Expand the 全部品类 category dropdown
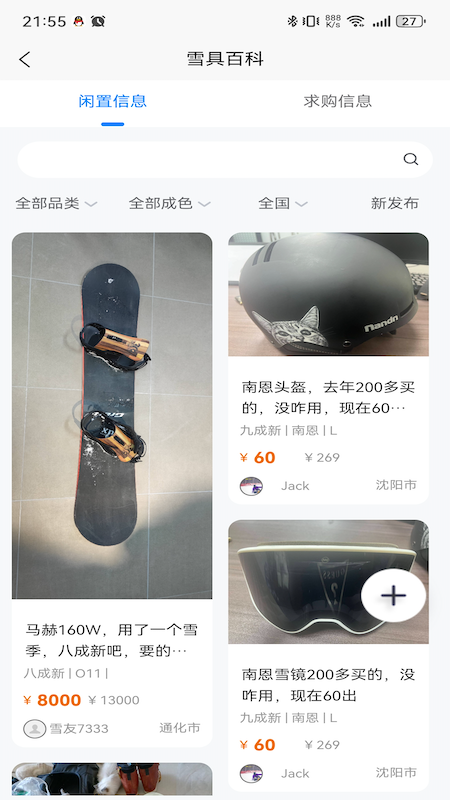Screen dimensions: 450x800 tap(56, 204)
